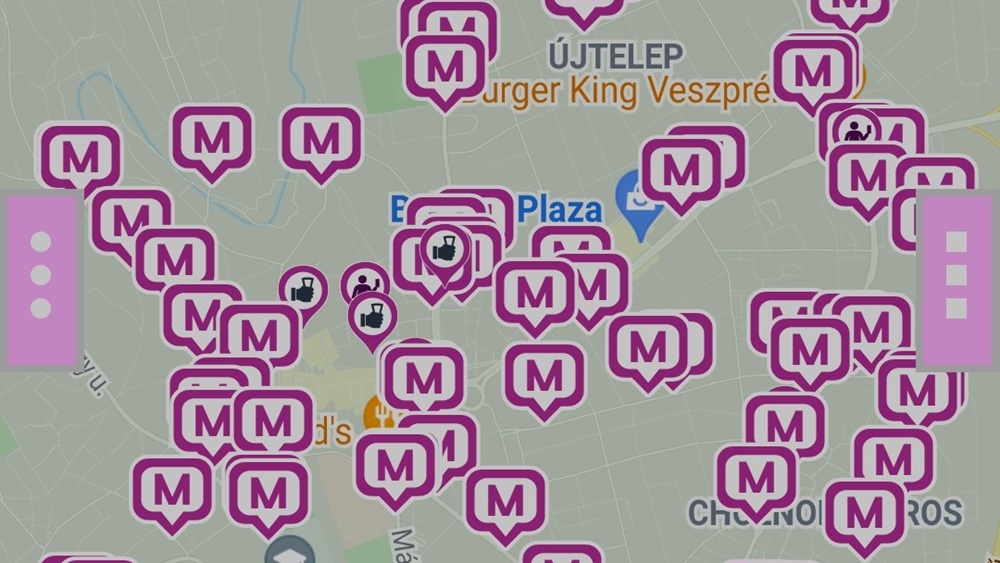1000x563 pixels.
Task: Open the right side panel with three squares
Action: click(956, 275)
